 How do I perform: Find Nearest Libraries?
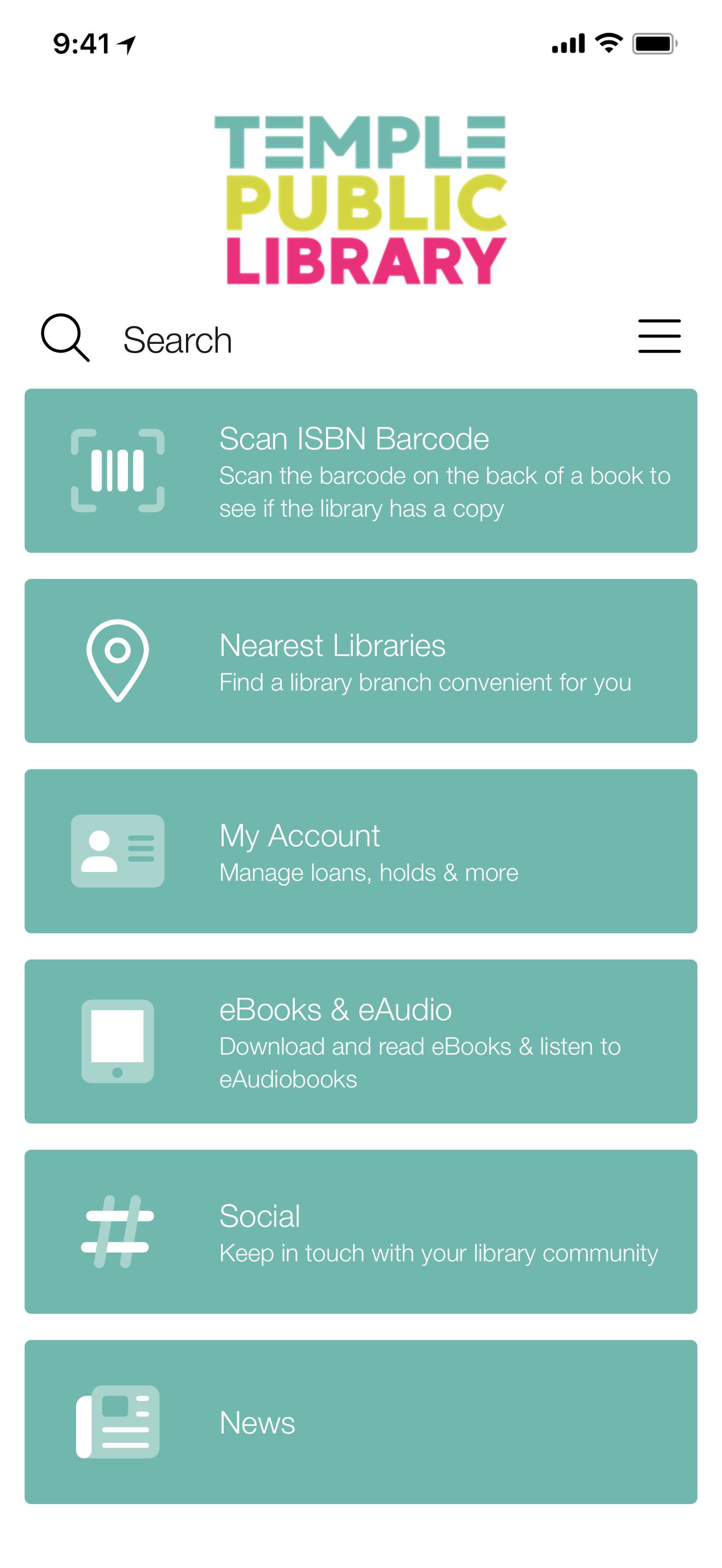coord(360,660)
